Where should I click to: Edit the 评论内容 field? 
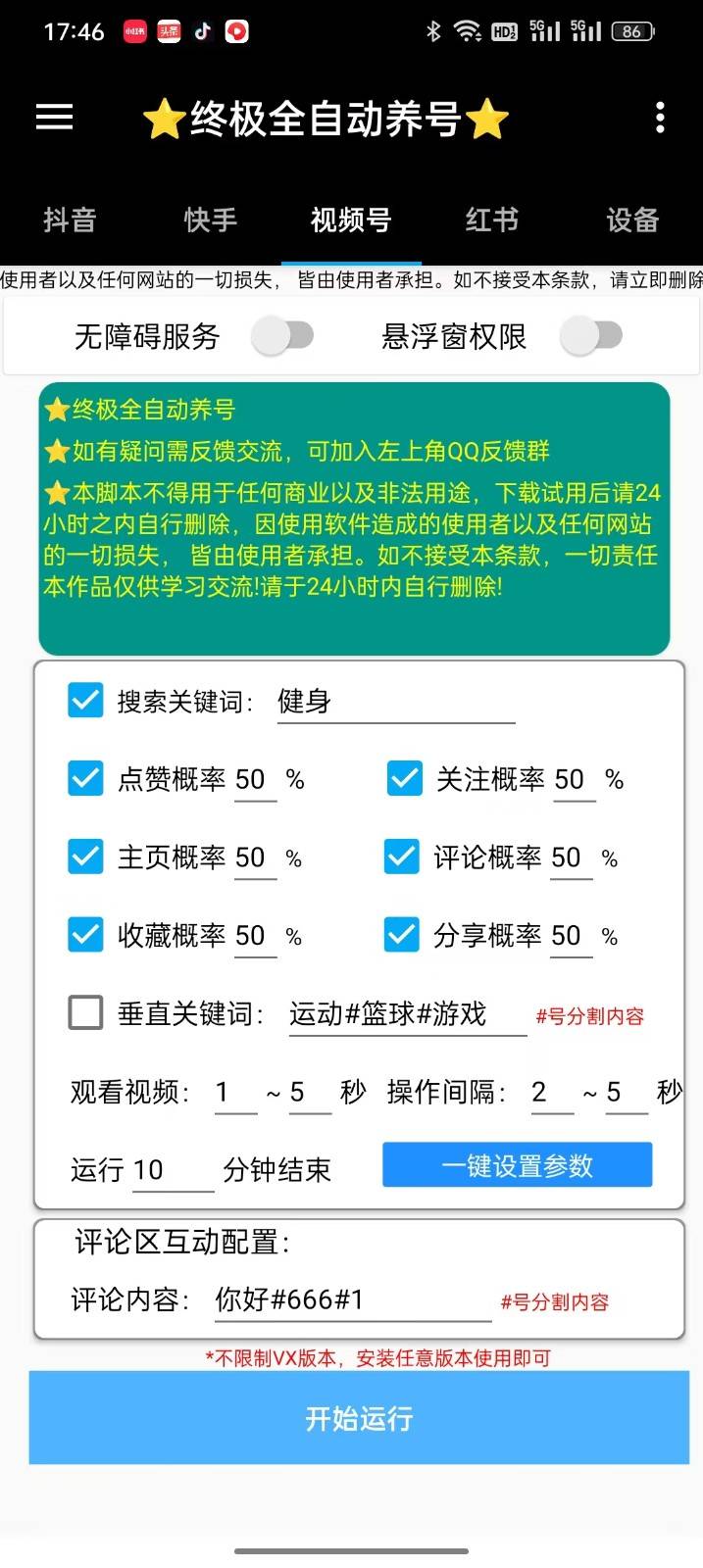[352, 1300]
